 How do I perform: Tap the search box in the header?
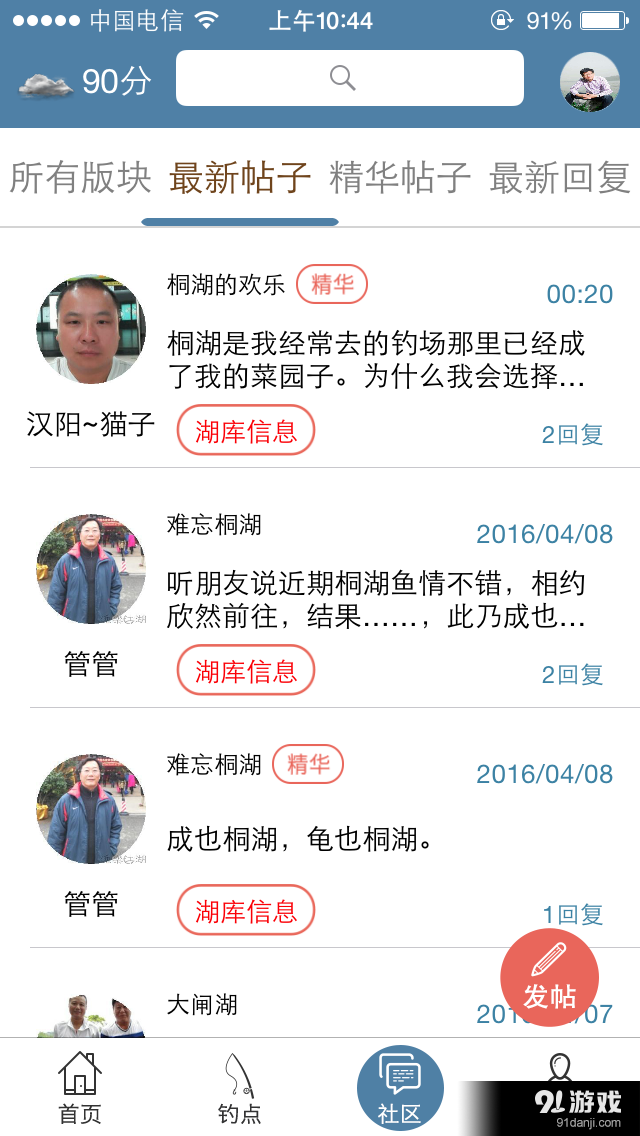[x=349, y=78]
